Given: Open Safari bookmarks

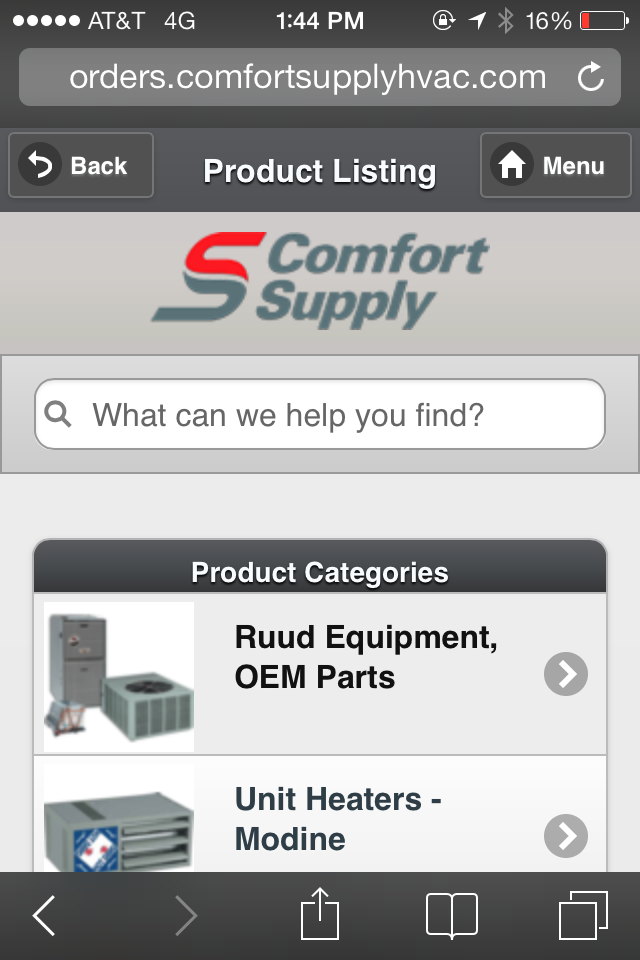Looking at the screenshot, I should [451, 915].
